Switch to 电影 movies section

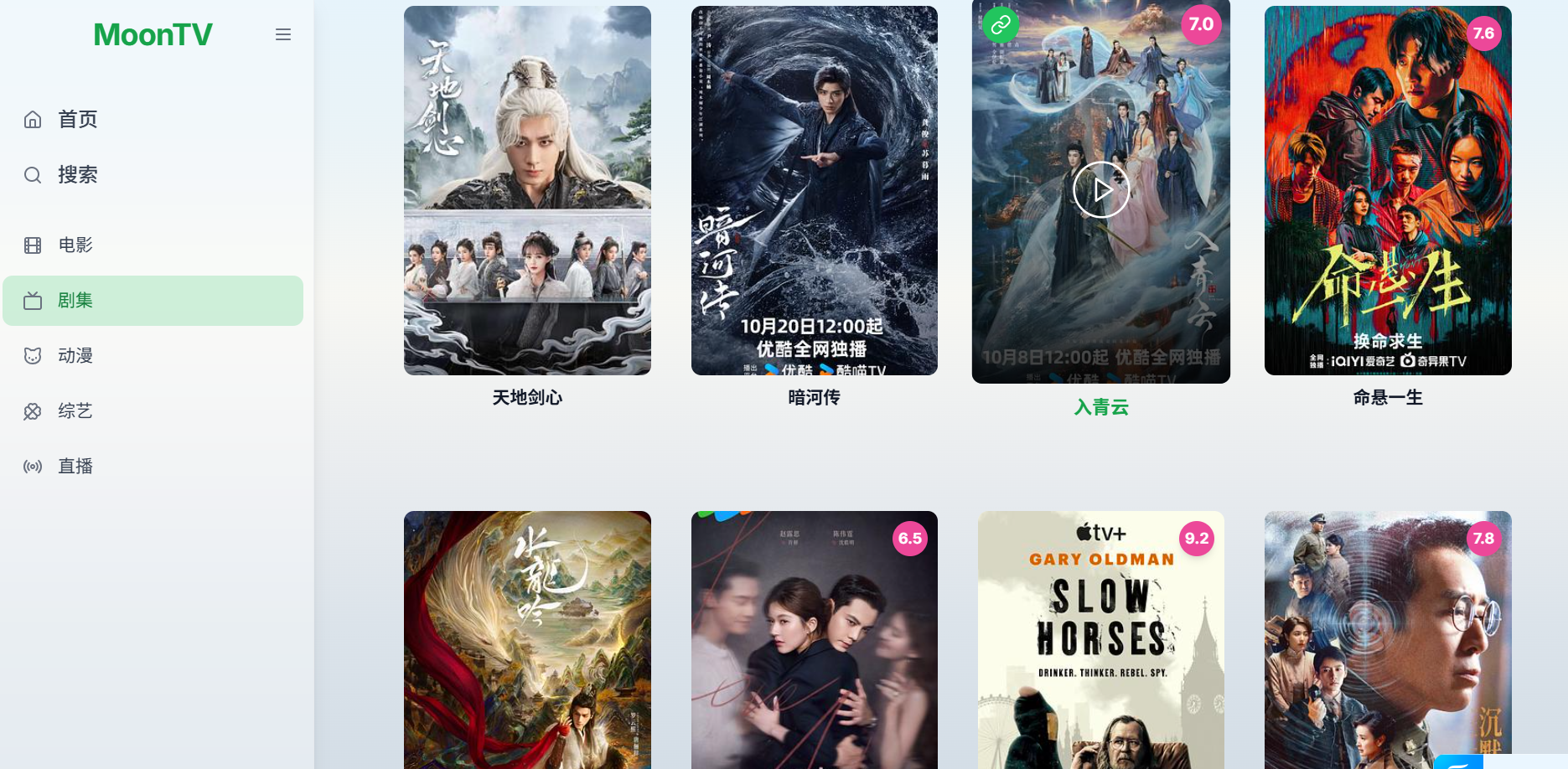[75, 245]
